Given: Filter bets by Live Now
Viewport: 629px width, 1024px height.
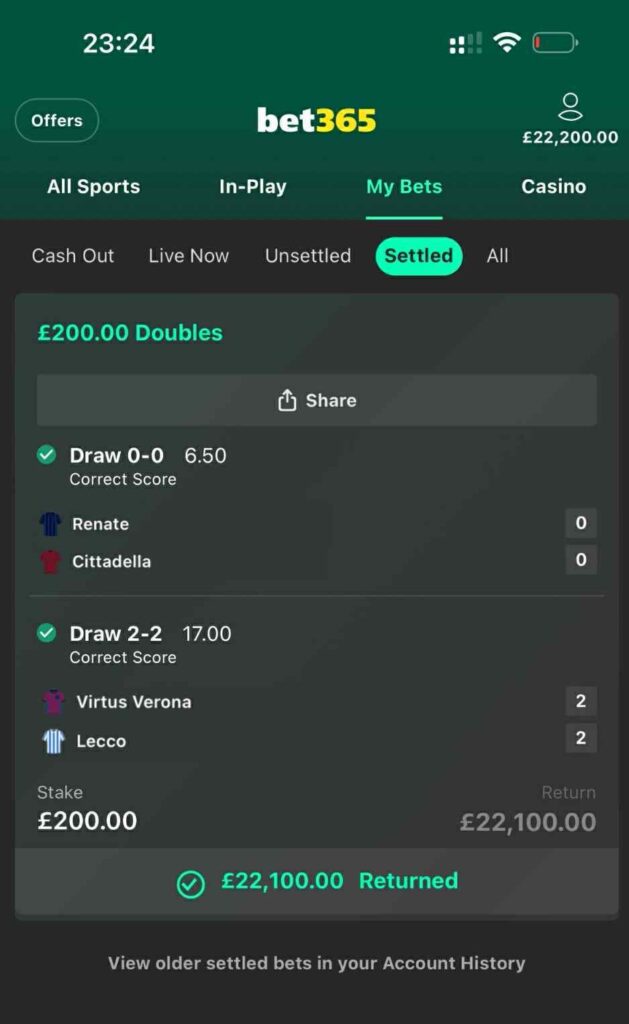Looking at the screenshot, I should tap(188, 256).
